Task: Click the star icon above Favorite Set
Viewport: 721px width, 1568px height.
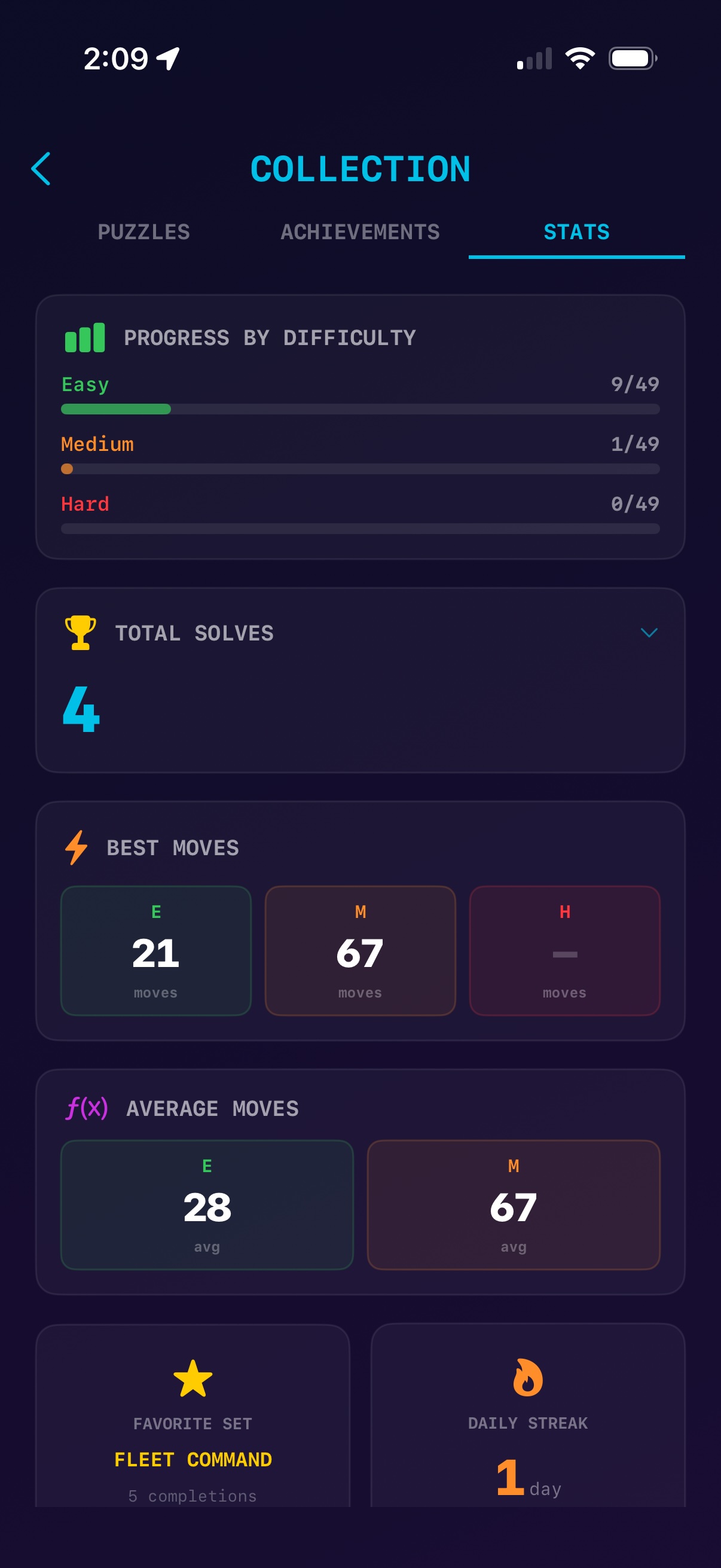Action: [x=194, y=1378]
